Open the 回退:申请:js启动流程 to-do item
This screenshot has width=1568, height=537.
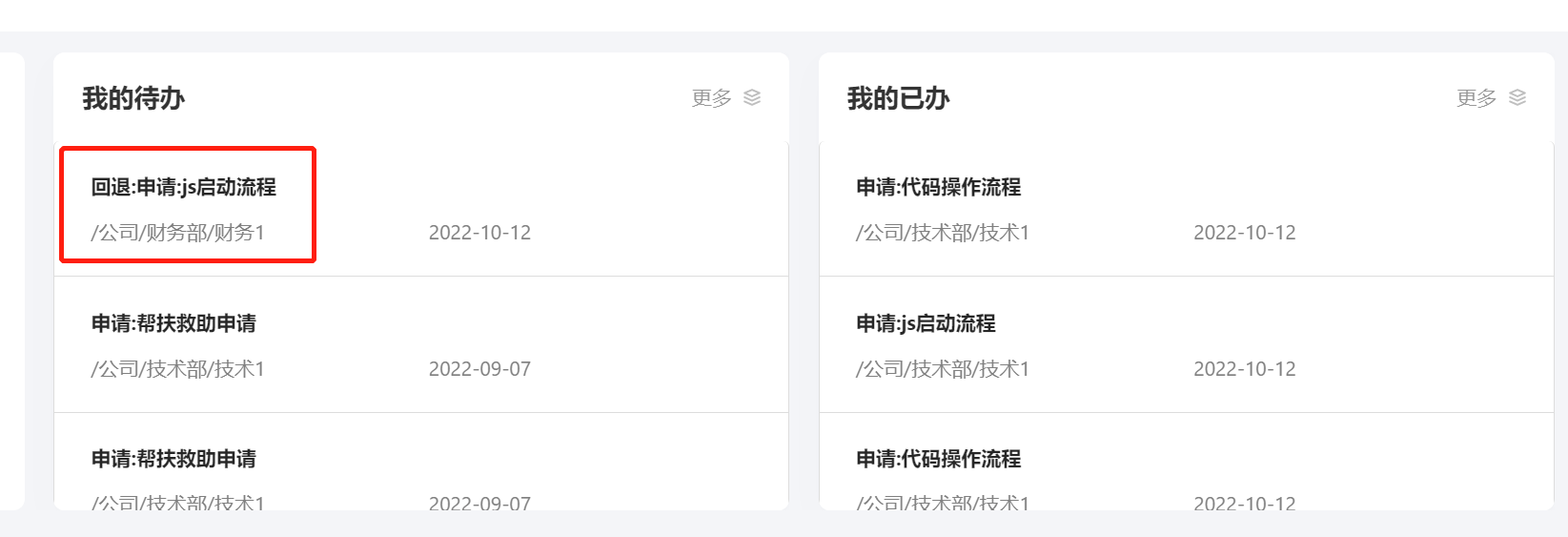pyautogui.click(x=184, y=187)
